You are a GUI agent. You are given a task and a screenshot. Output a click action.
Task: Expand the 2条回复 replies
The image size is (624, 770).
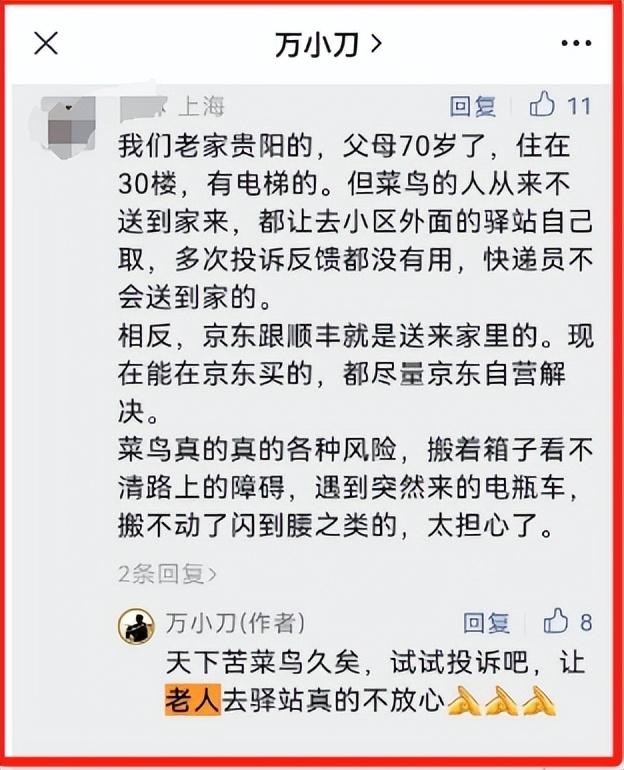tap(167, 573)
